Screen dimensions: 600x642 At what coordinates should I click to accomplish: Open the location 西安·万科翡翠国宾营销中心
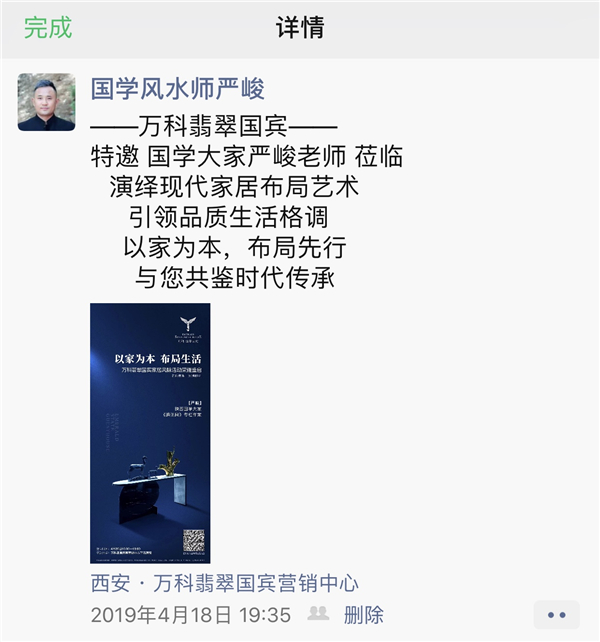coord(224,583)
